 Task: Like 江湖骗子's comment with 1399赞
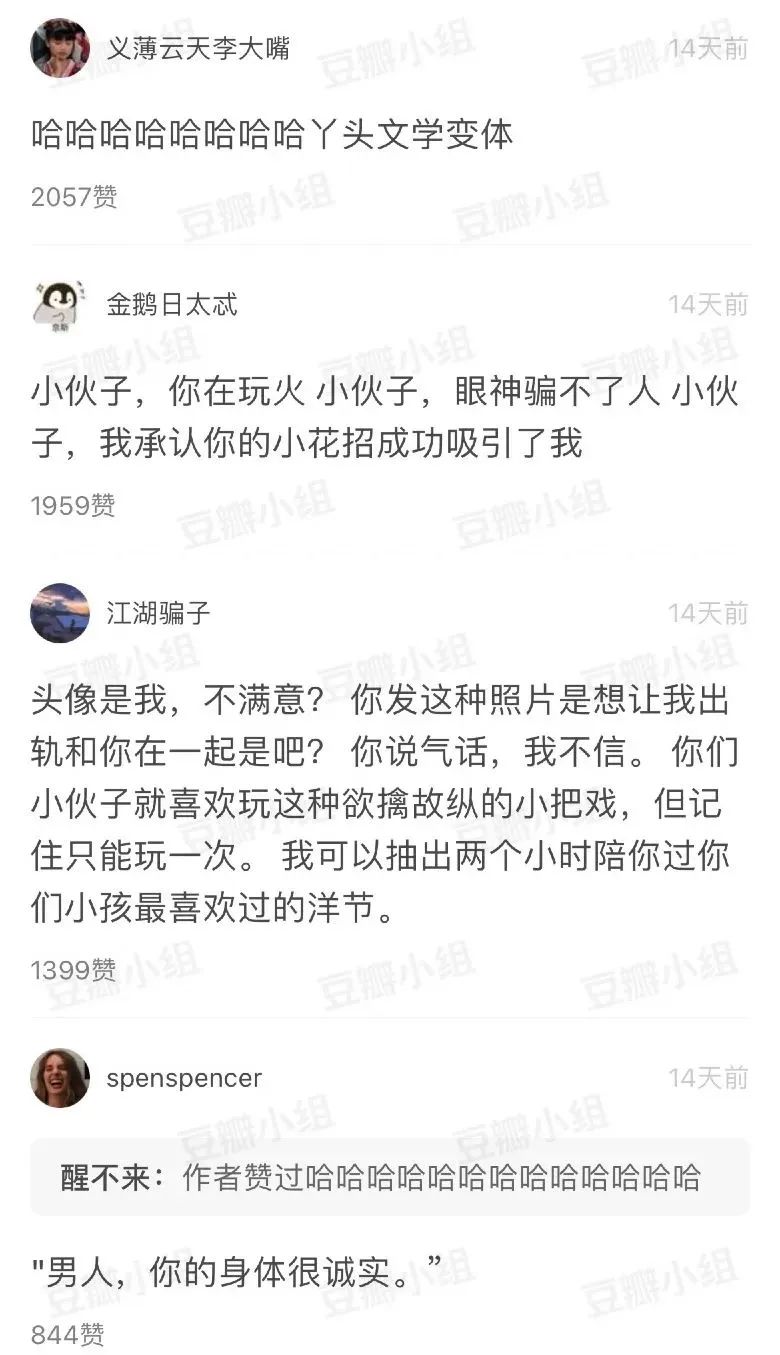pyautogui.click(x=74, y=969)
